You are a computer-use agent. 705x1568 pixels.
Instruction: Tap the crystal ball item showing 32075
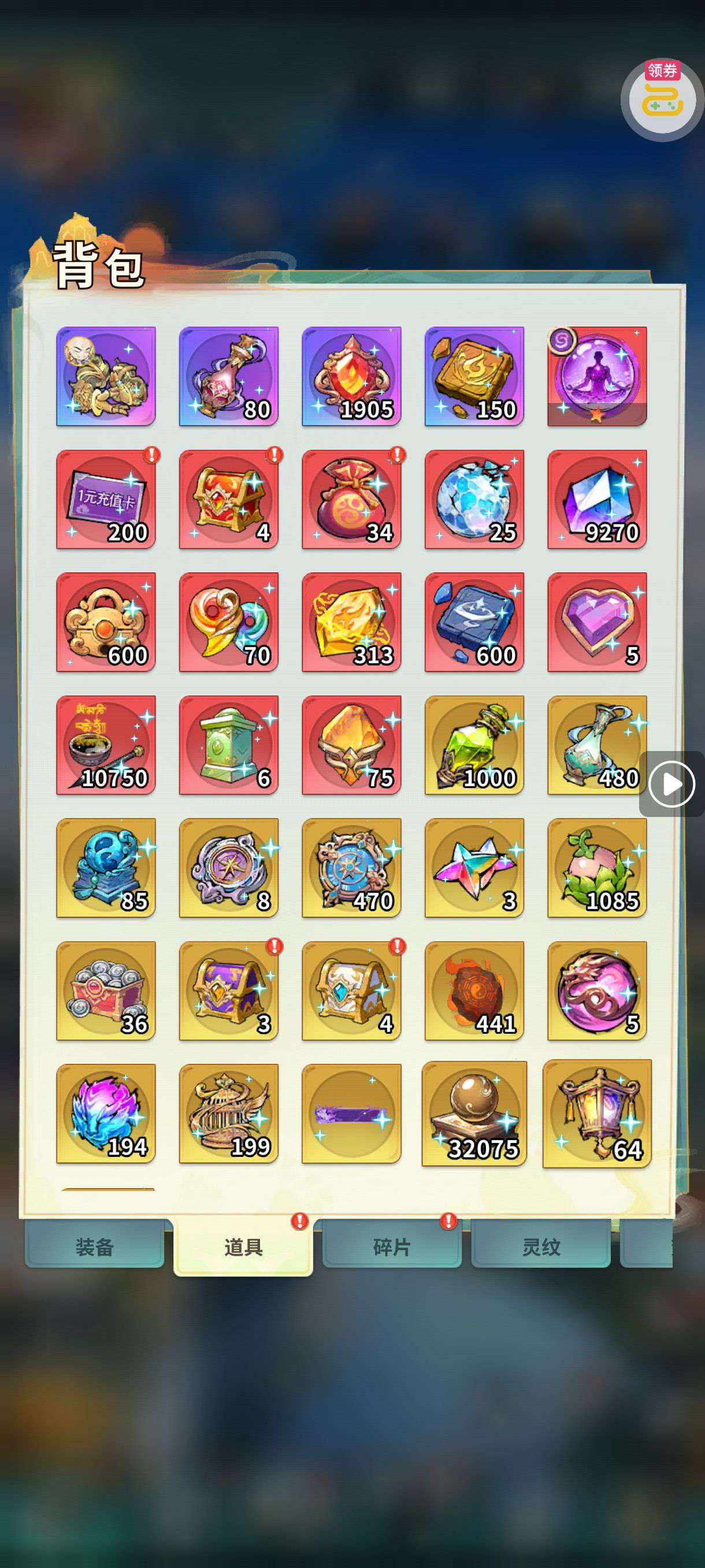click(474, 1114)
